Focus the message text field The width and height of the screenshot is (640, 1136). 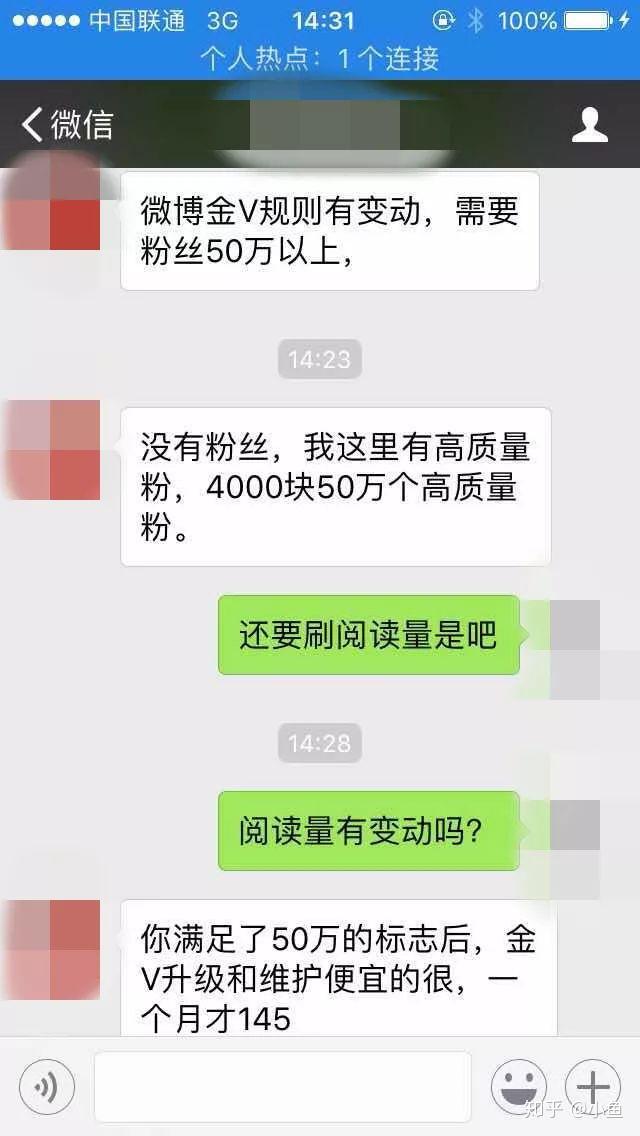[x=282, y=1086]
